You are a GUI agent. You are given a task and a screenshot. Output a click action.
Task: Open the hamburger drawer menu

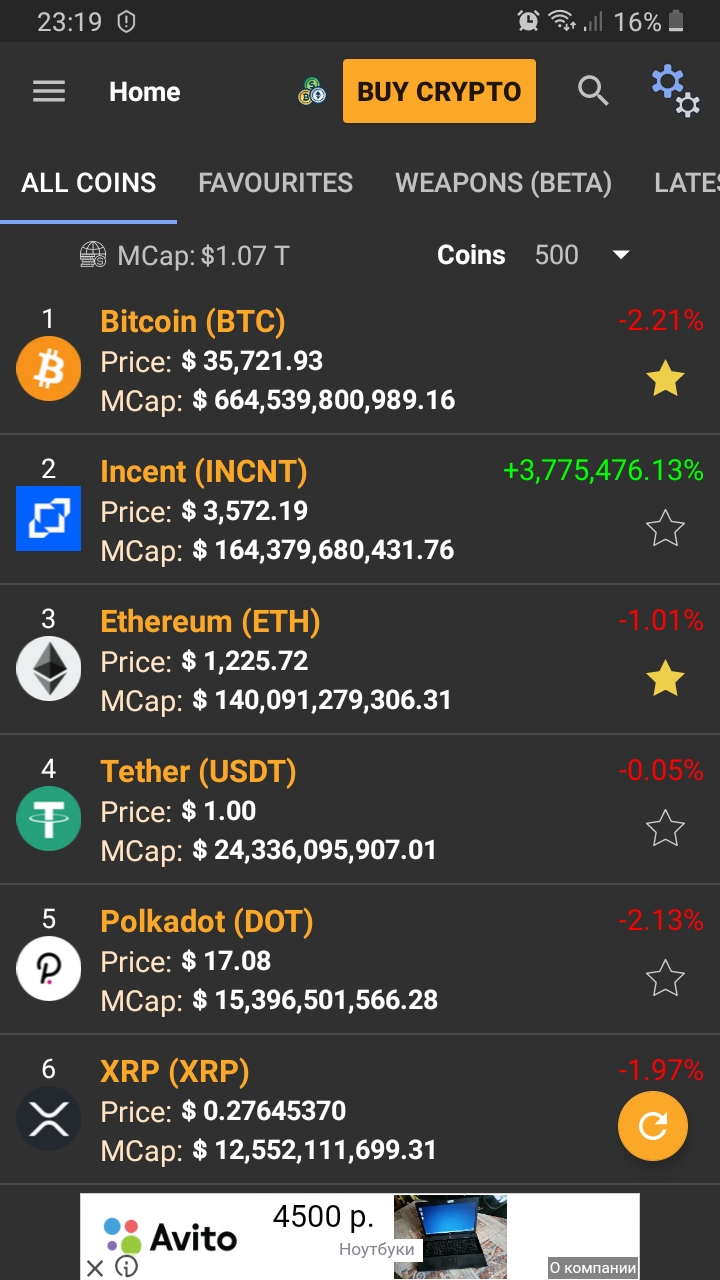(x=49, y=92)
